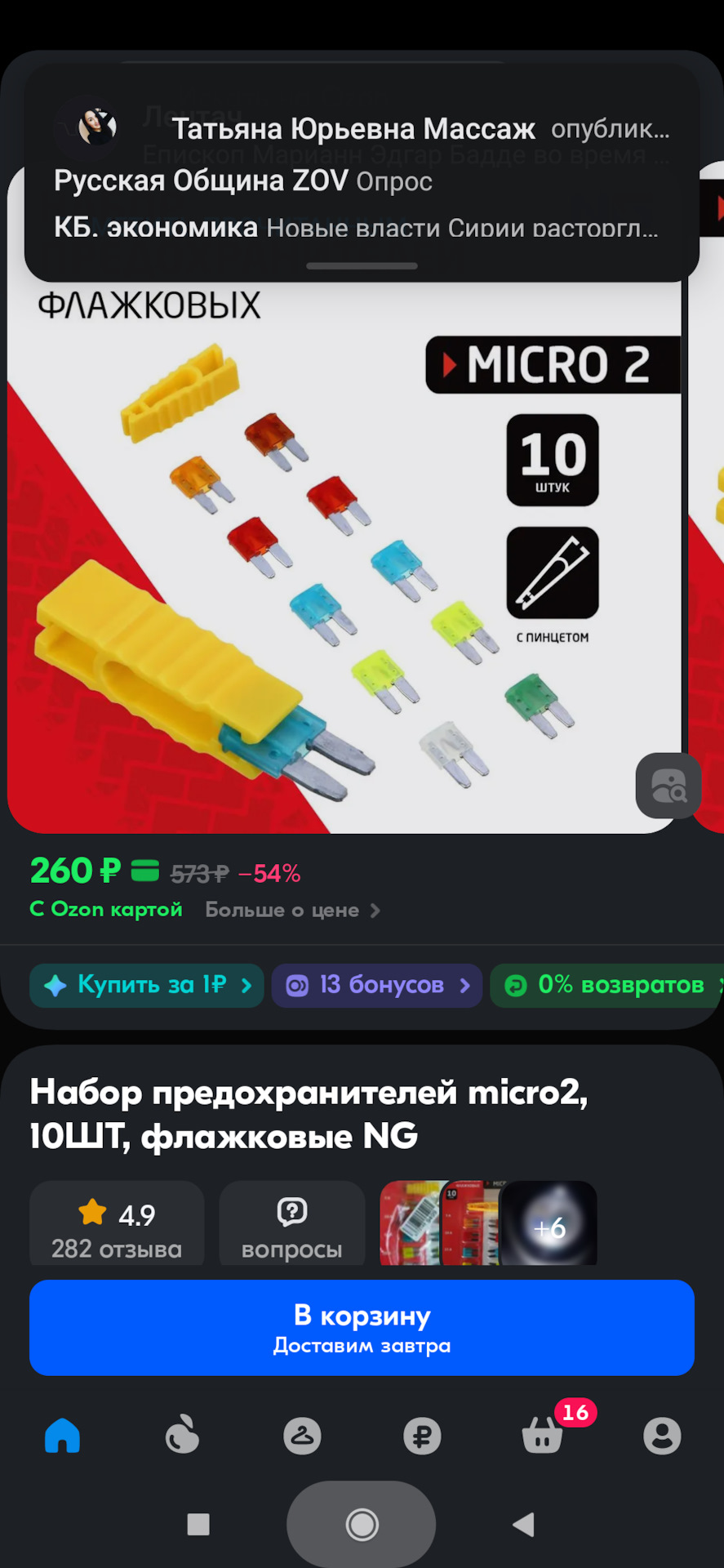Go to the Ozon home tab

click(63, 1436)
